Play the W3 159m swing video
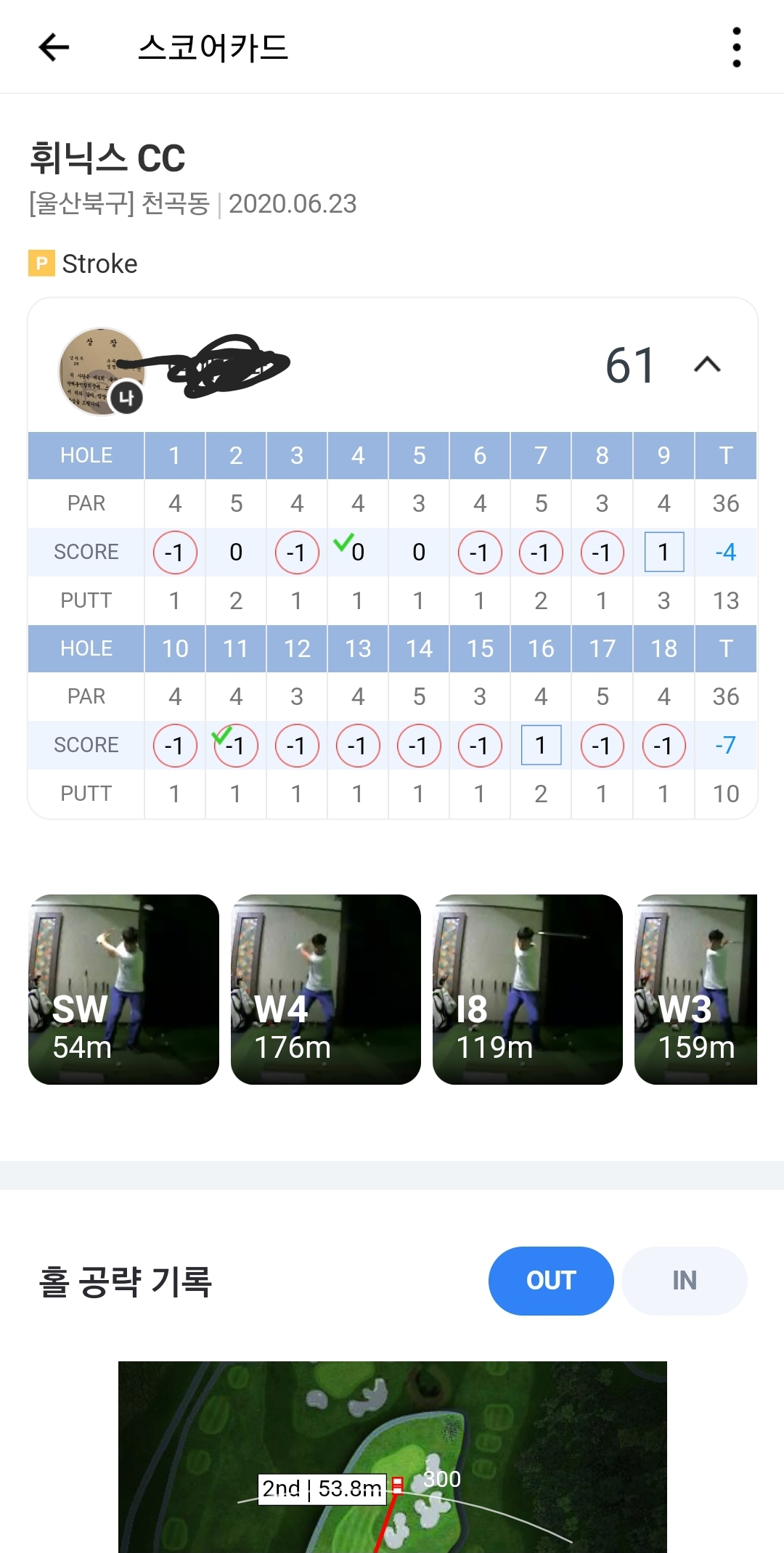This screenshot has width=784, height=1553. tap(695, 989)
